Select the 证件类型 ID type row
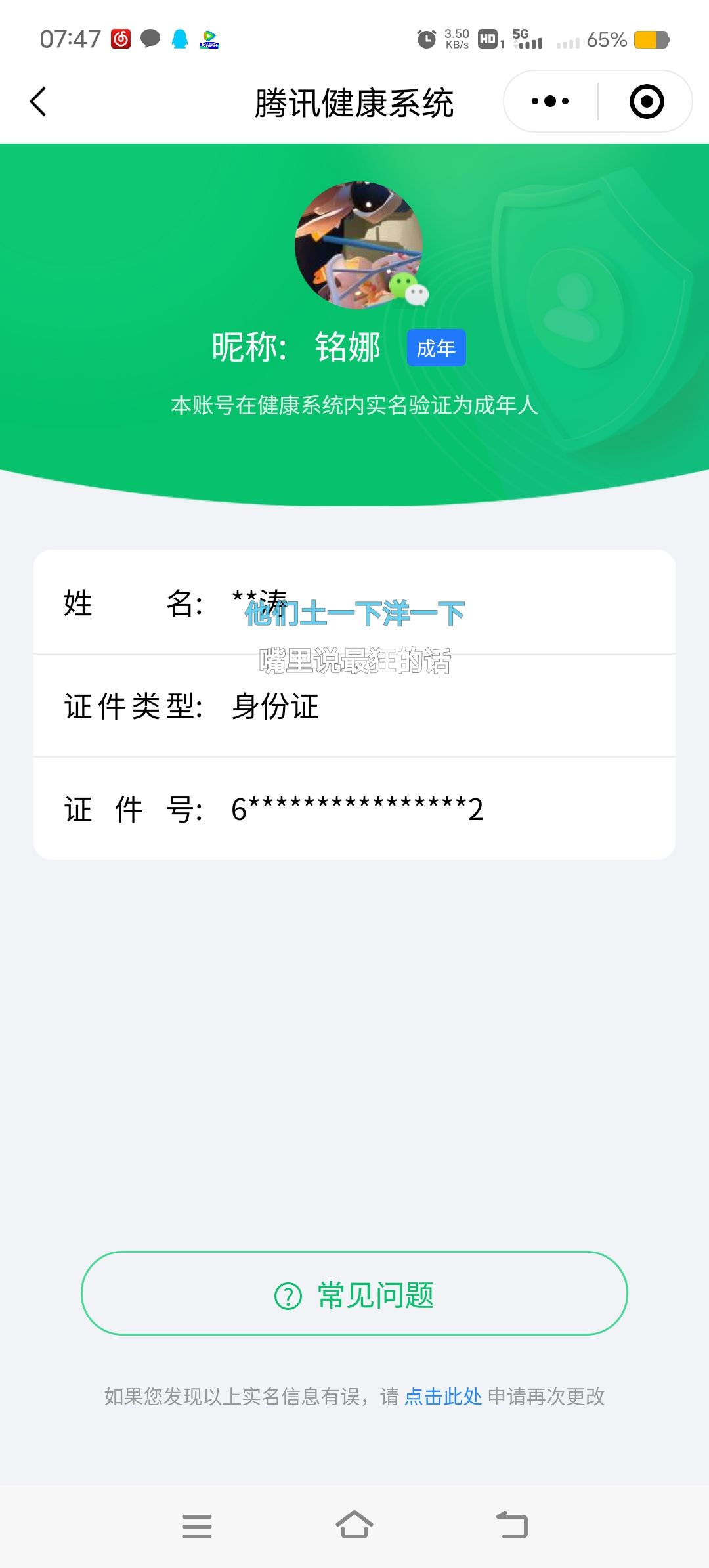Screen dimensions: 709x1568 (354, 708)
